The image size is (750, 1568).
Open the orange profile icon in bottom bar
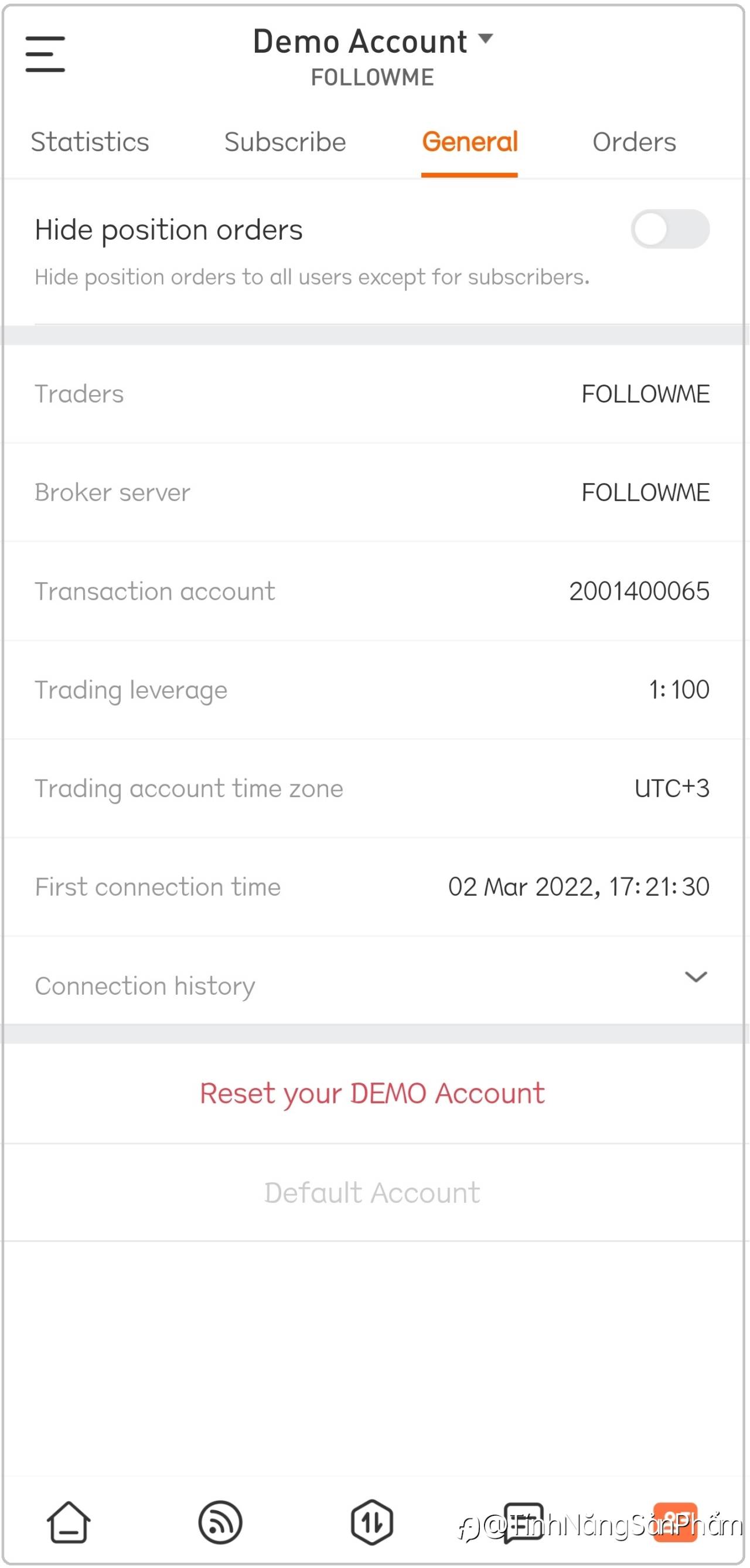[675, 1523]
